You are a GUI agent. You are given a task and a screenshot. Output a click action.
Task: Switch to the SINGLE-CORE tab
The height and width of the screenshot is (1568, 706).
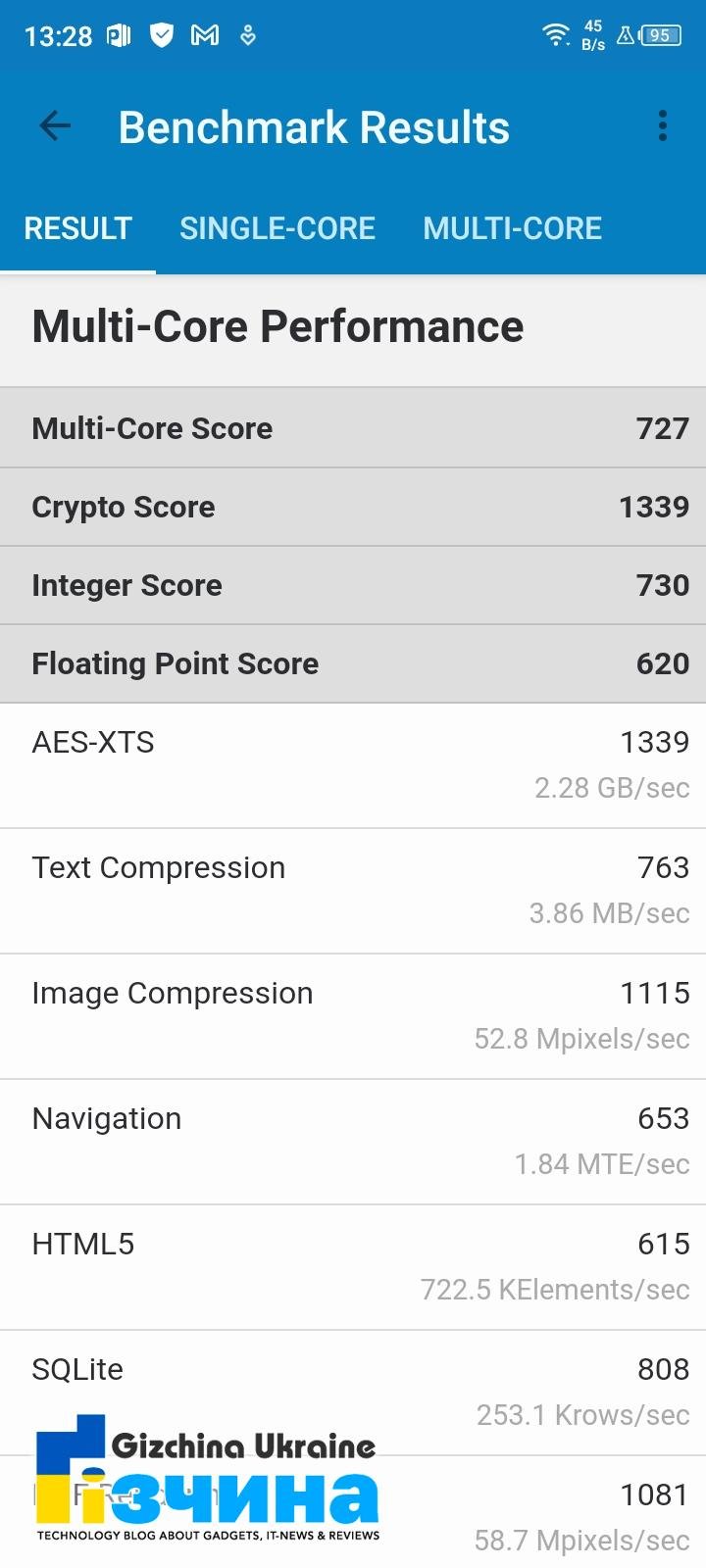[x=277, y=228]
